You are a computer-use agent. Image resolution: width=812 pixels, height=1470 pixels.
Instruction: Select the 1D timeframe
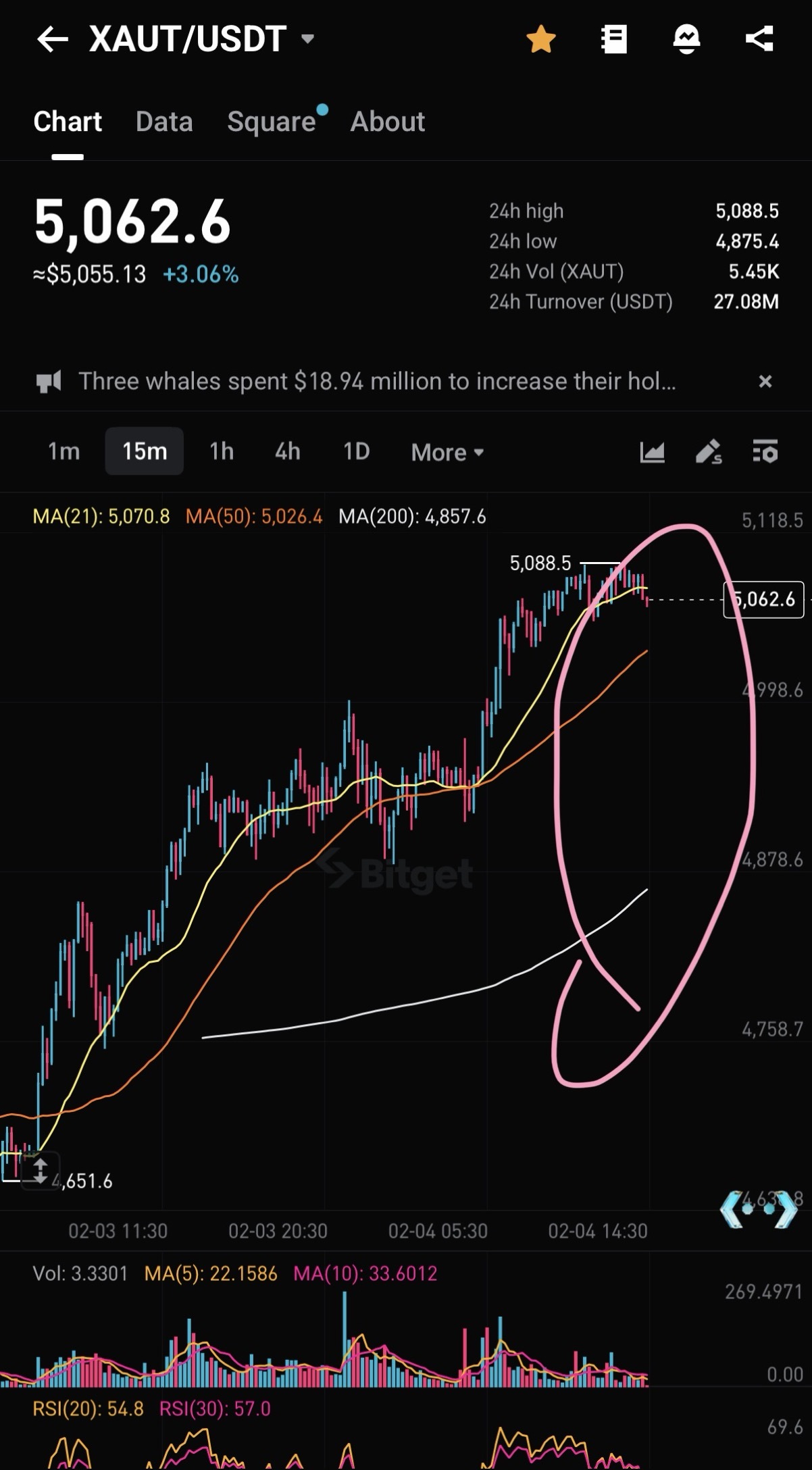(x=357, y=451)
